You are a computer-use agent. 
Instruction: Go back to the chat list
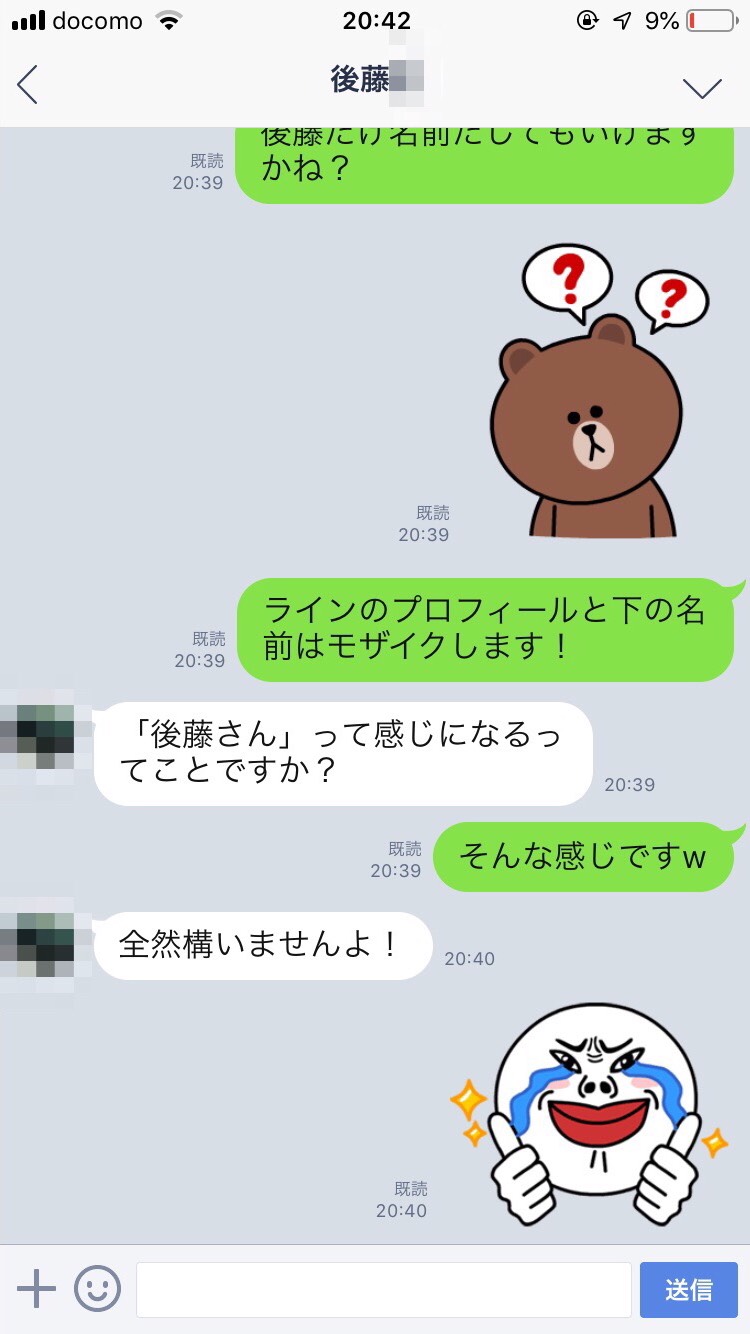[28, 85]
